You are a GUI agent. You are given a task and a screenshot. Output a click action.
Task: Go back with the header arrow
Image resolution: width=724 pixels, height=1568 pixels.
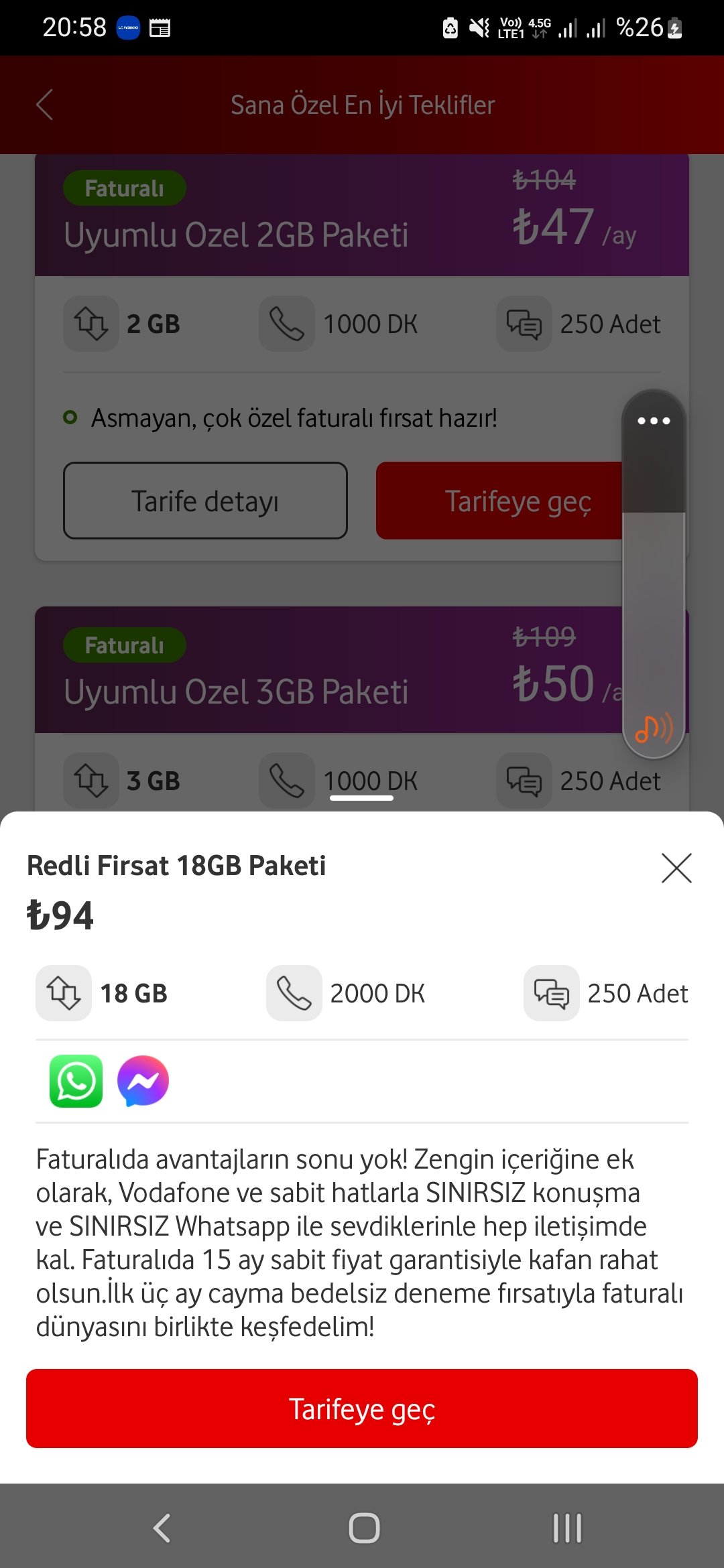coord(44,105)
